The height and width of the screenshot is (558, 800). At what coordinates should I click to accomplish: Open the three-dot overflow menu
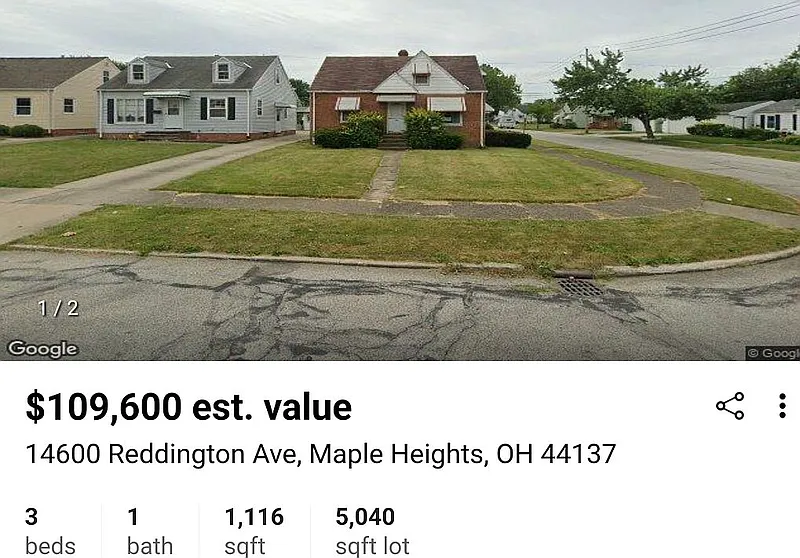coord(782,406)
